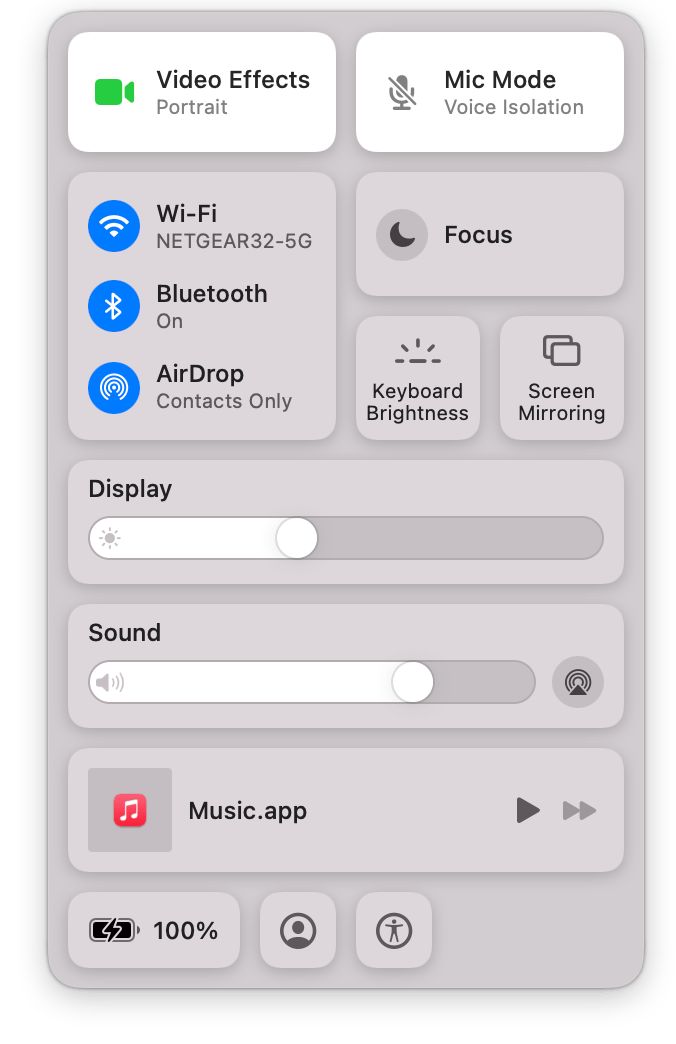Screen dimensions: 676x1044
Task: Open Video Effects settings
Action: tap(202, 92)
